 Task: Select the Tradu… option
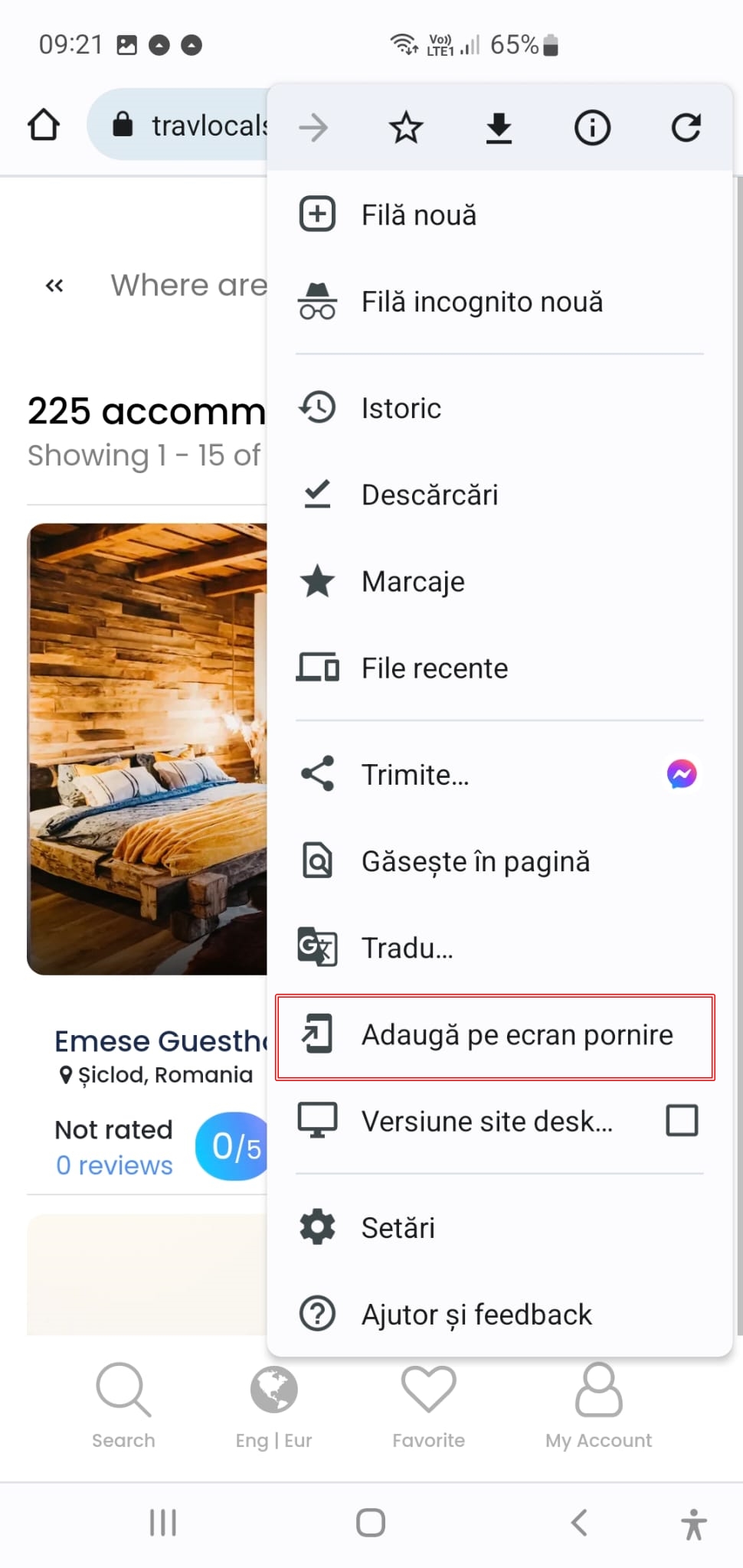click(x=499, y=948)
